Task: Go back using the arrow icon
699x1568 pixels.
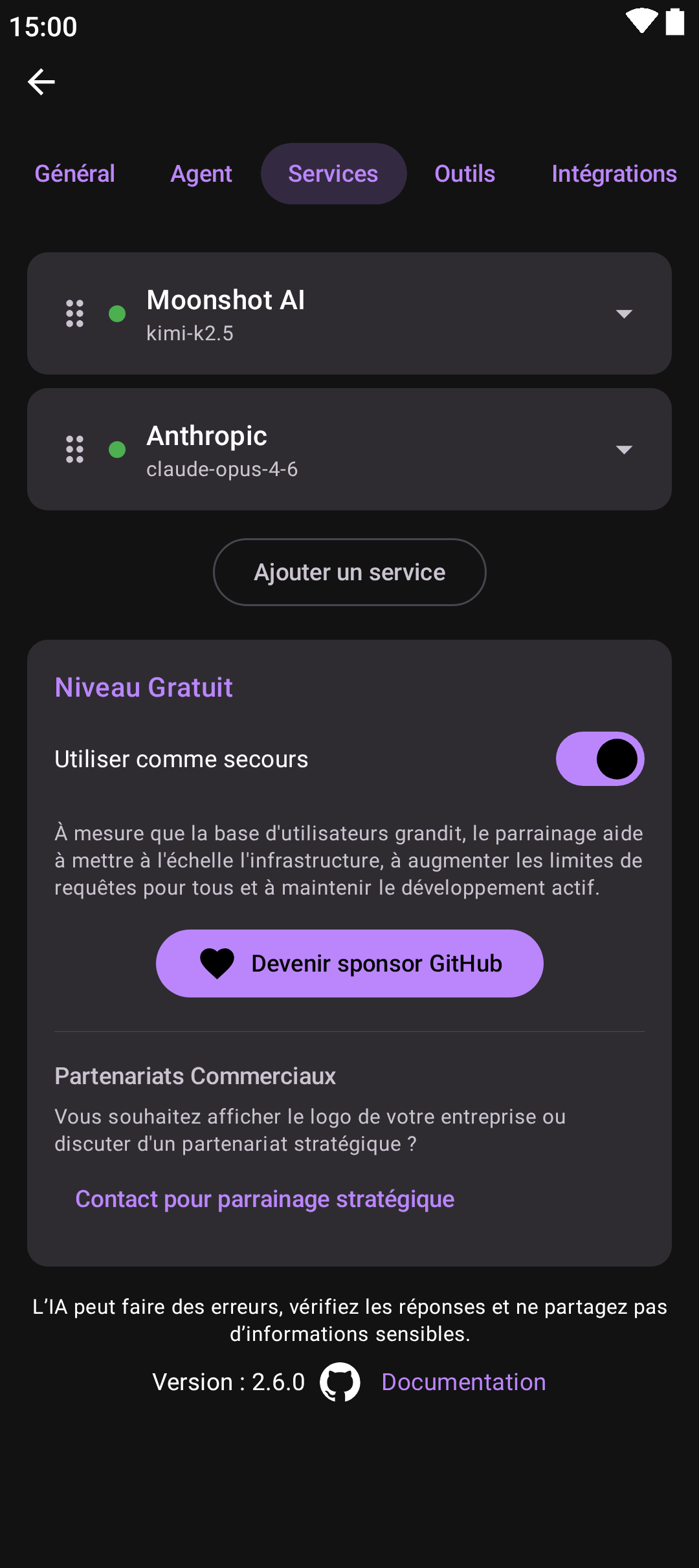Action: tap(41, 82)
